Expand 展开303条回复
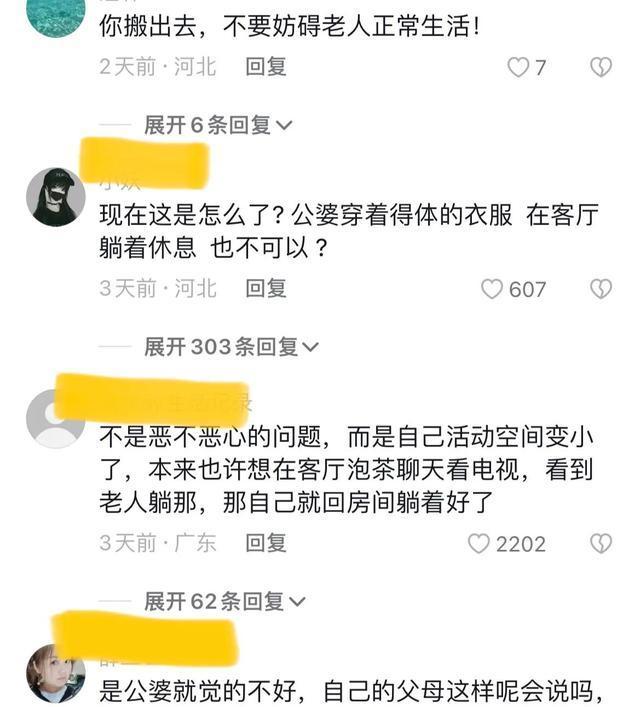640x707 pixels. (231, 347)
